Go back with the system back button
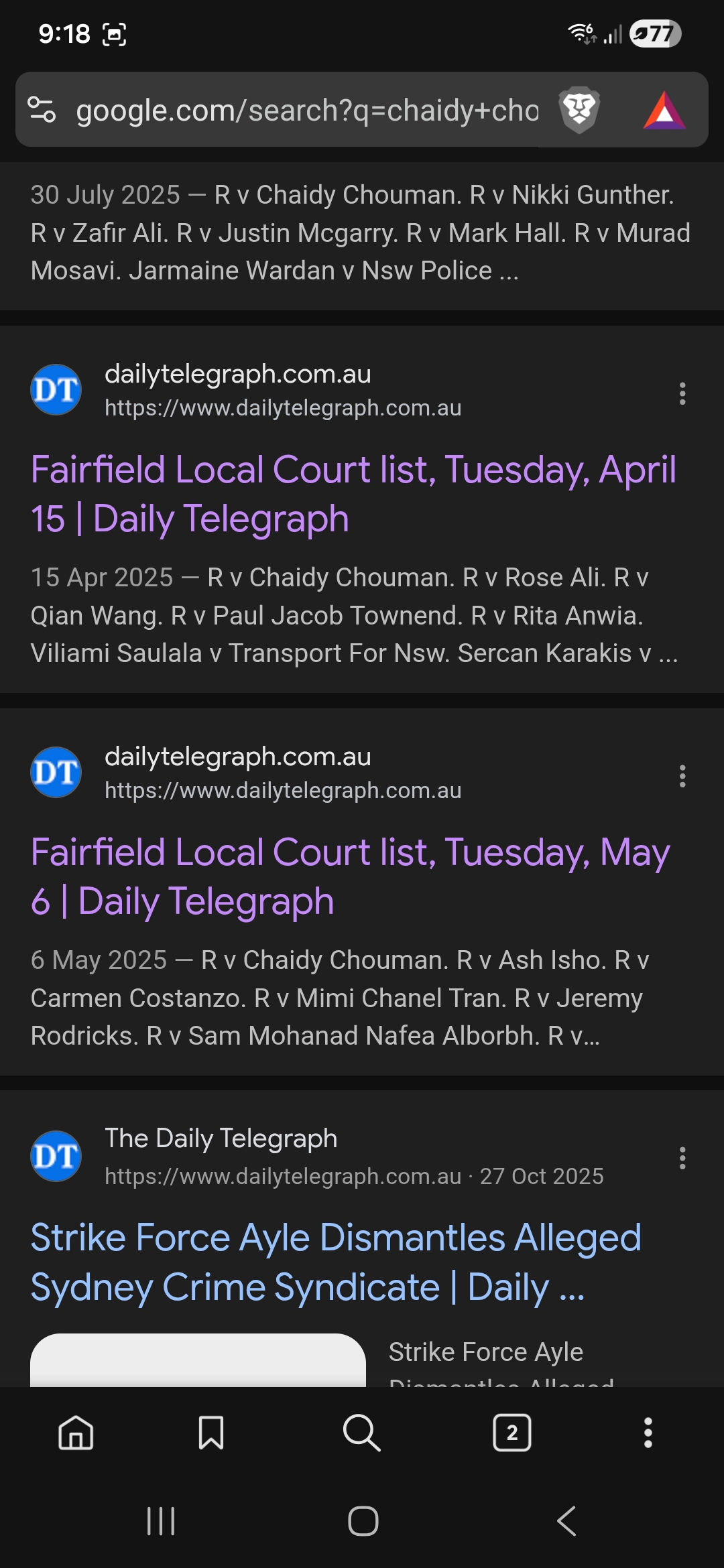The height and width of the screenshot is (1568, 724). pos(566,1520)
